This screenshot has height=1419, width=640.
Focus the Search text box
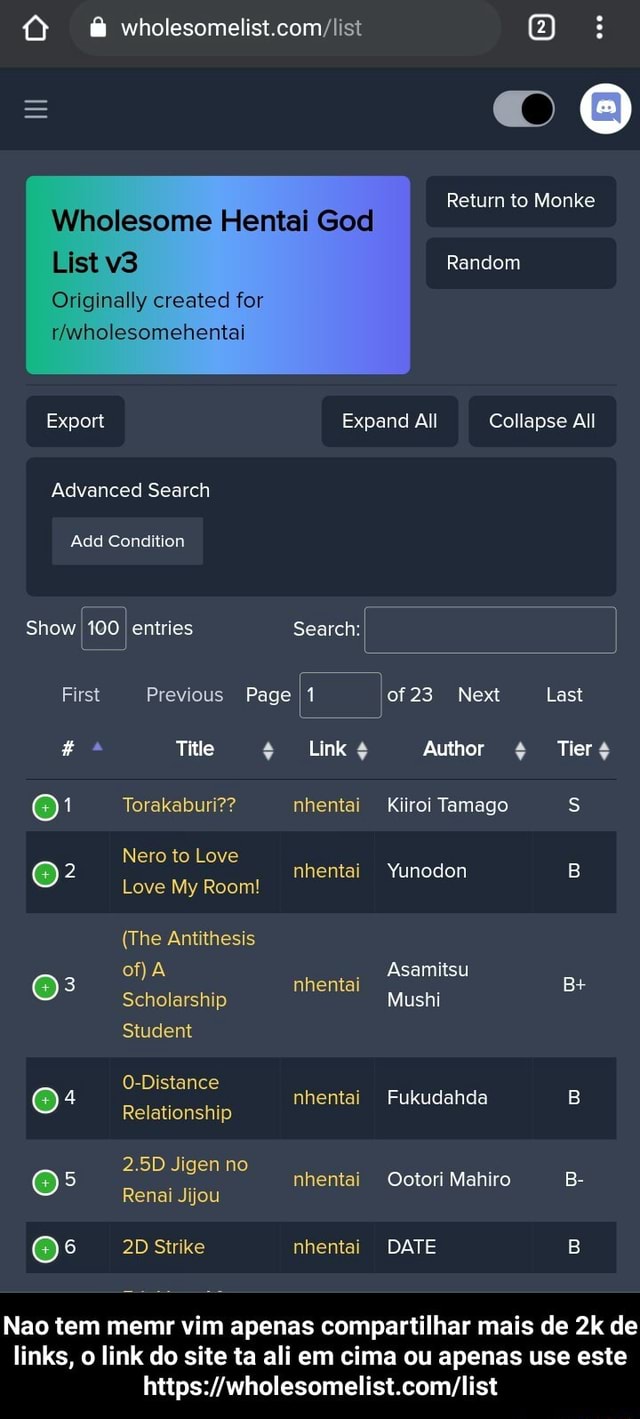[490, 629]
